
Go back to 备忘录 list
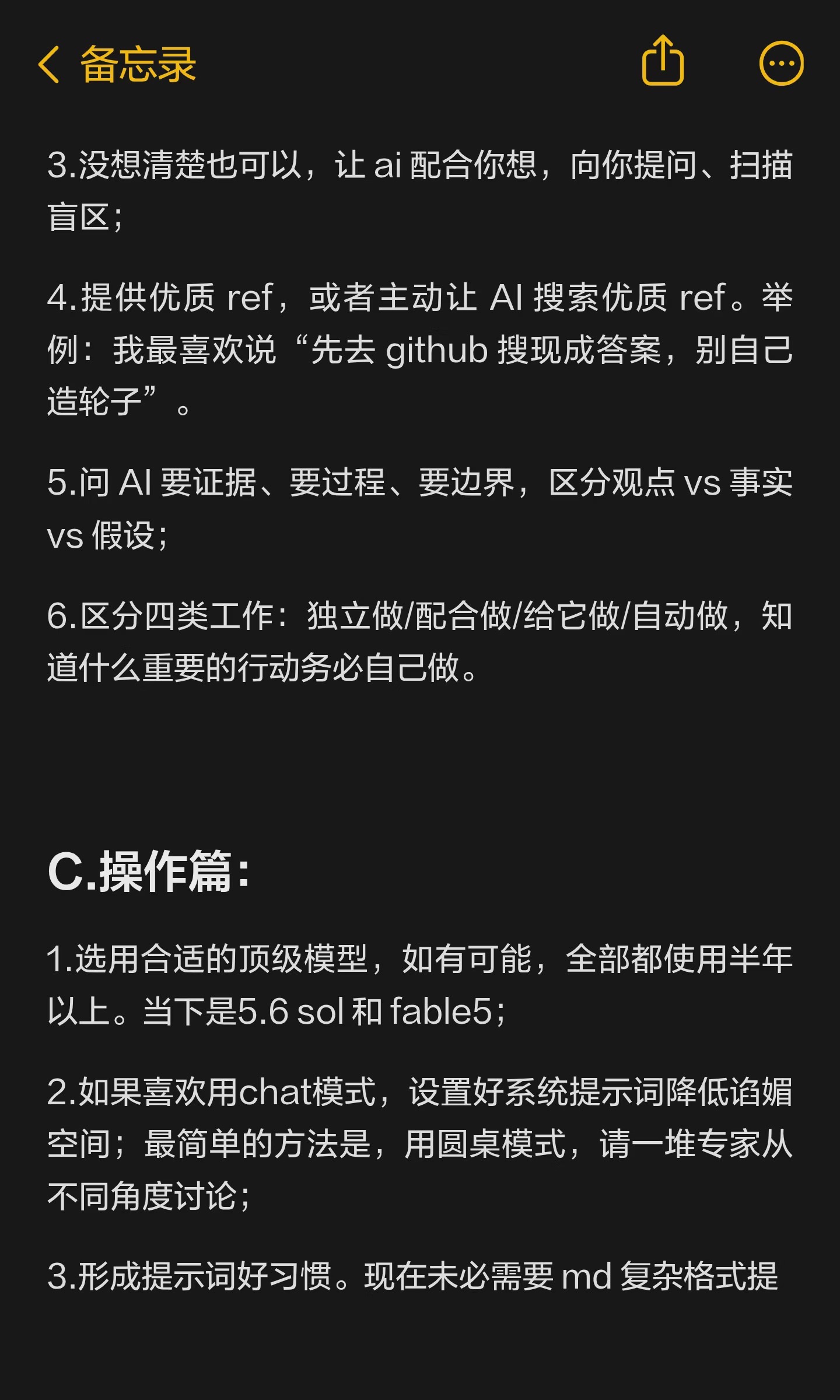(x=117, y=64)
